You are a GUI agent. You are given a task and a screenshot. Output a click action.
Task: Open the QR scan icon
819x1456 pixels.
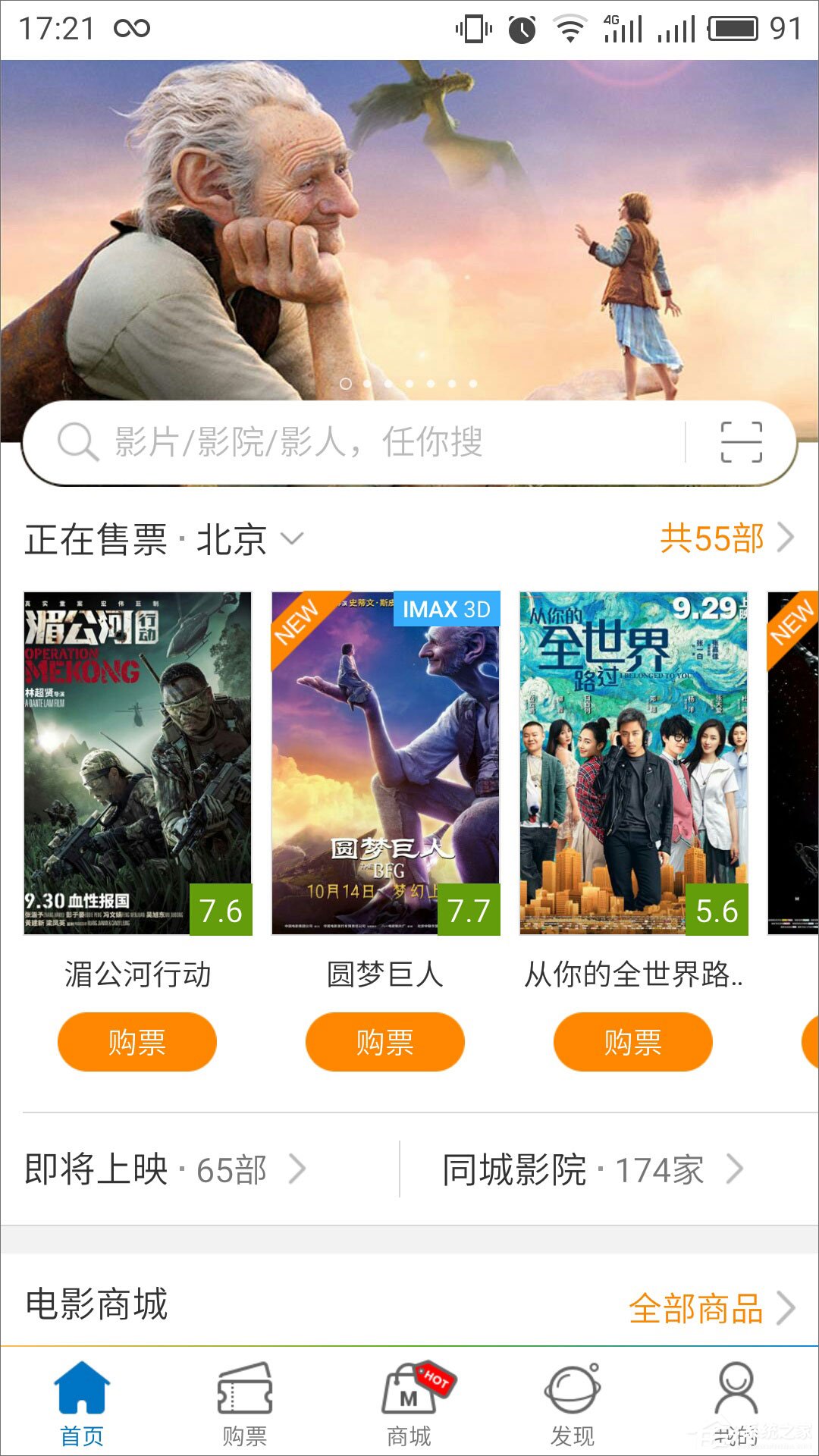click(x=741, y=441)
